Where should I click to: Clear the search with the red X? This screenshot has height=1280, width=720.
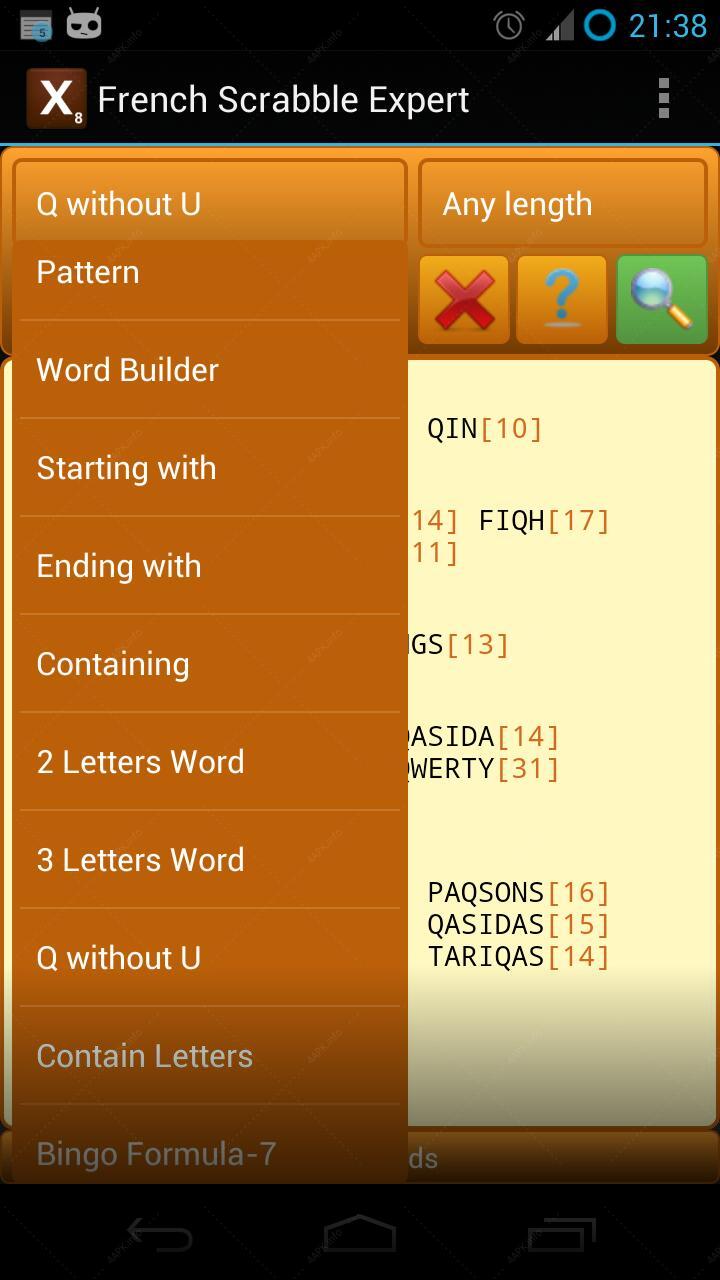point(464,300)
